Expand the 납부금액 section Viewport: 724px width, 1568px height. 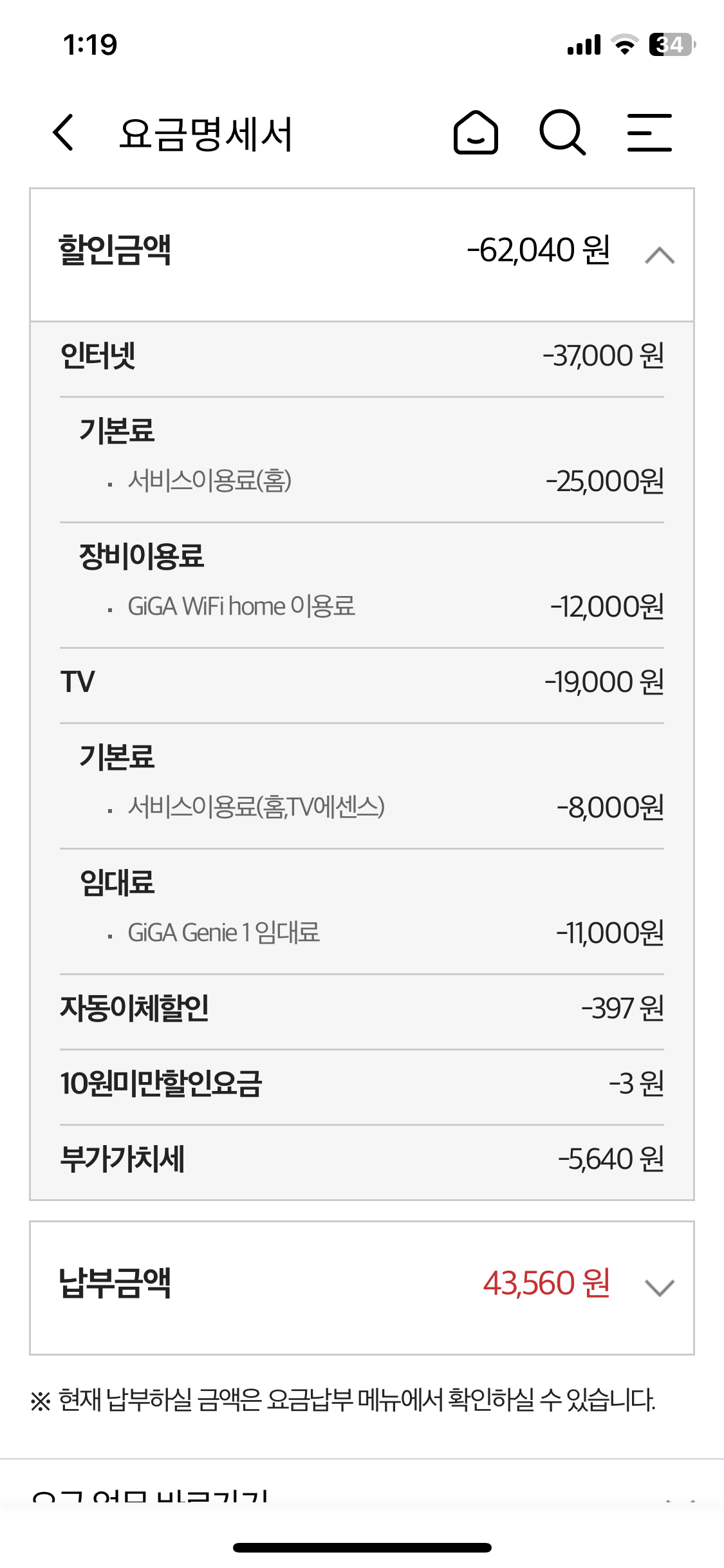click(x=660, y=1287)
